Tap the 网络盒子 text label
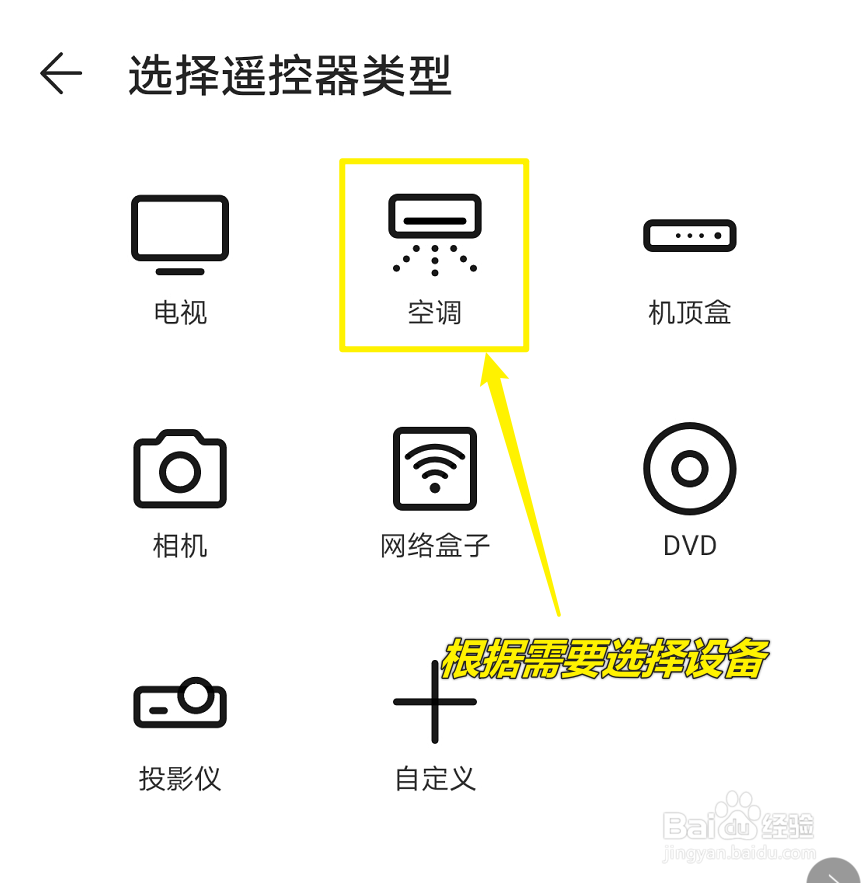The image size is (864, 883). [x=434, y=546]
